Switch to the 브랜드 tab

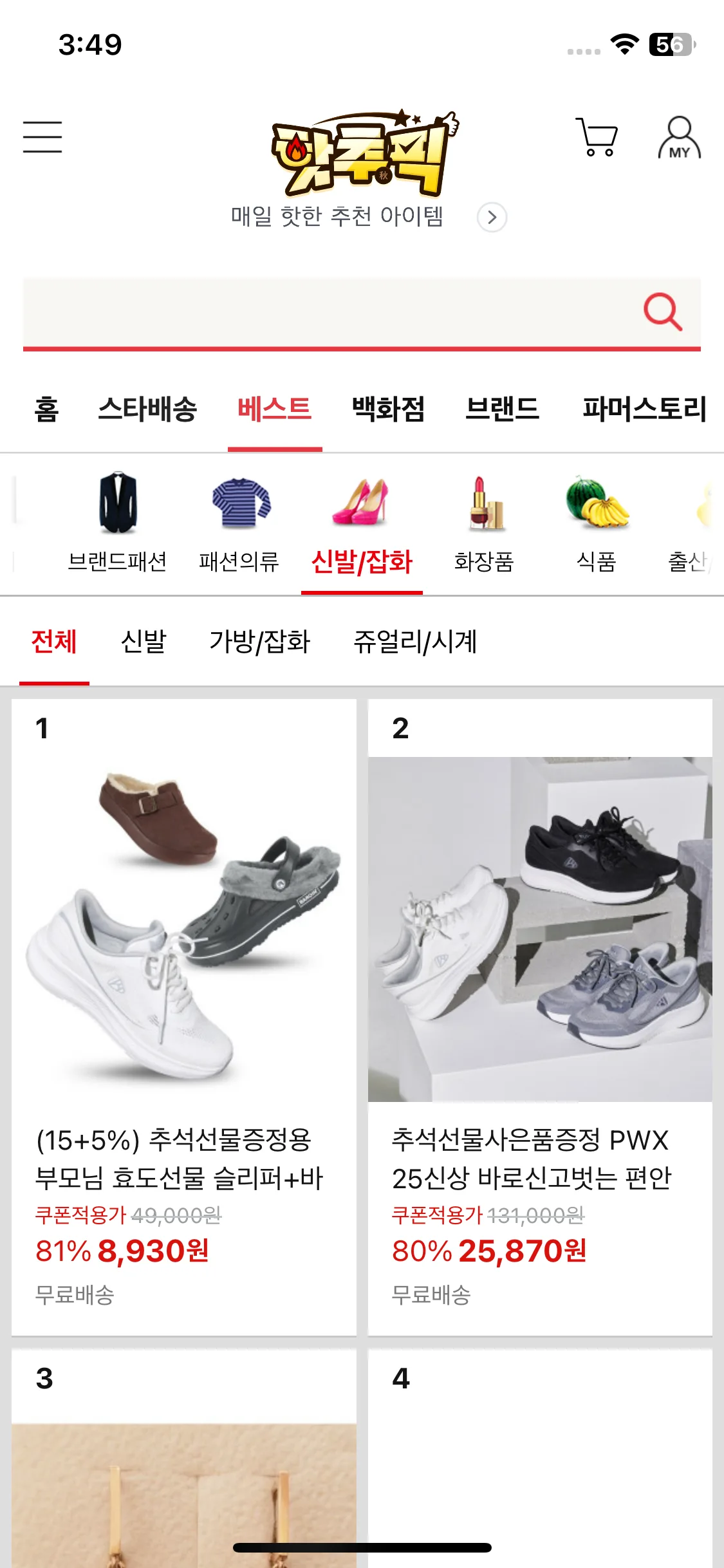click(x=502, y=409)
